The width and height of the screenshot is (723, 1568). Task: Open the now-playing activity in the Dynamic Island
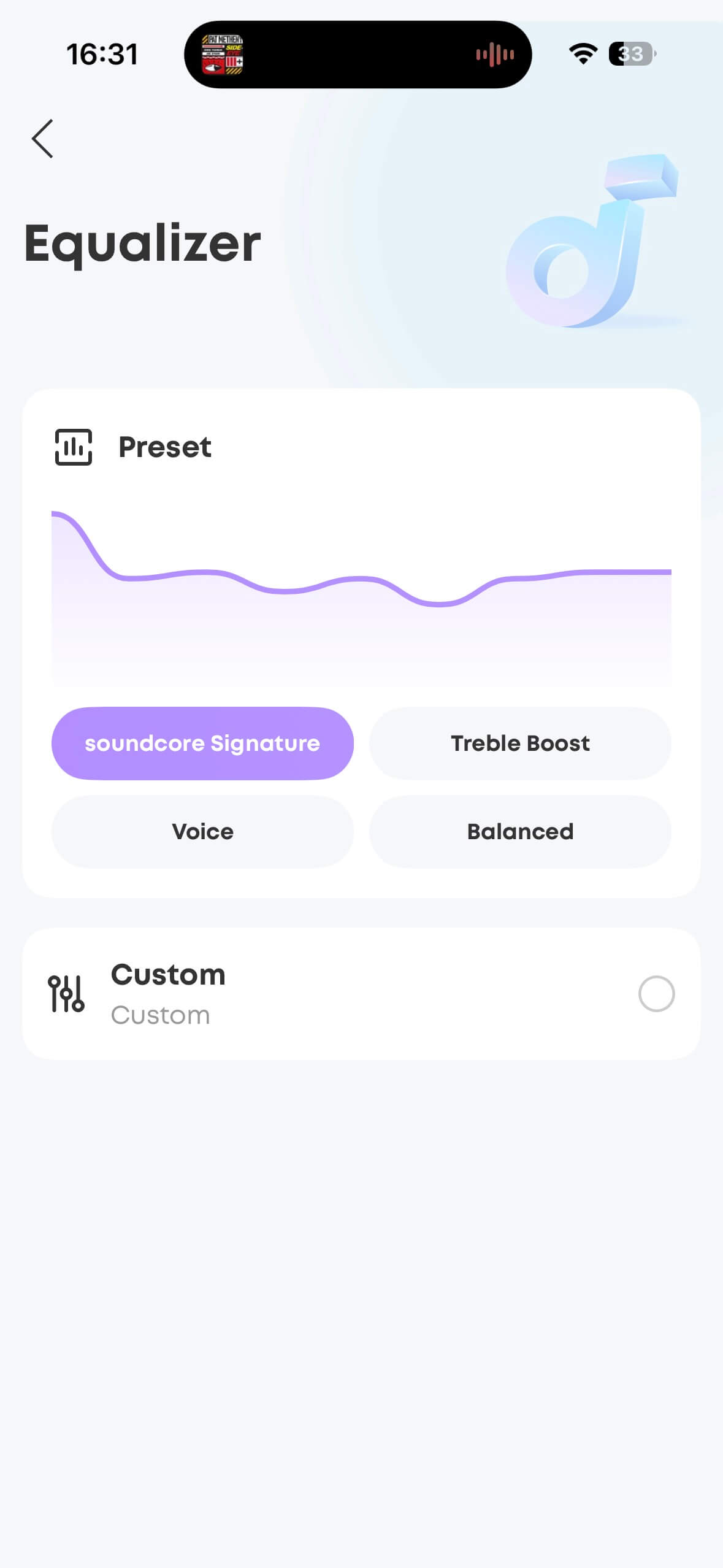click(x=358, y=55)
